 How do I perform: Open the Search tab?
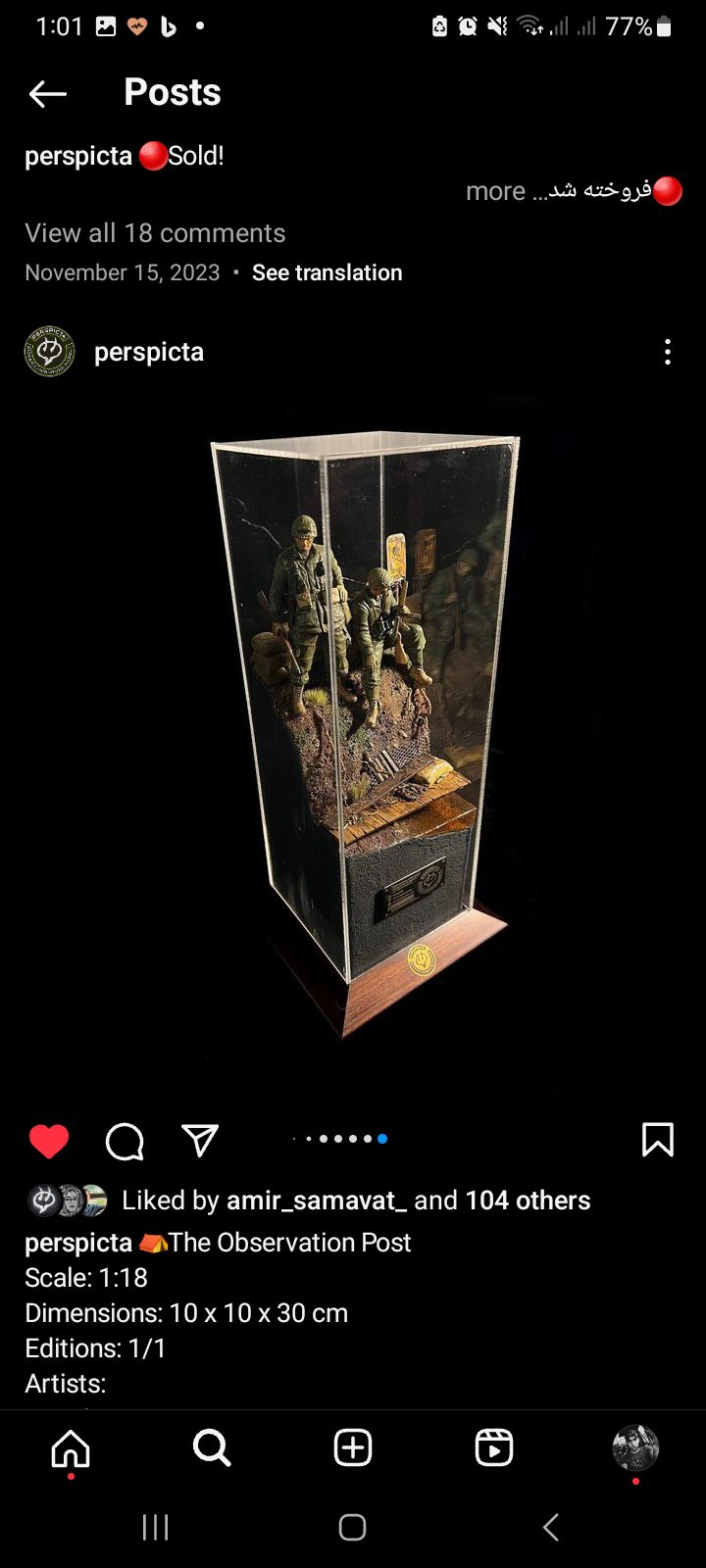(x=212, y=1447)
